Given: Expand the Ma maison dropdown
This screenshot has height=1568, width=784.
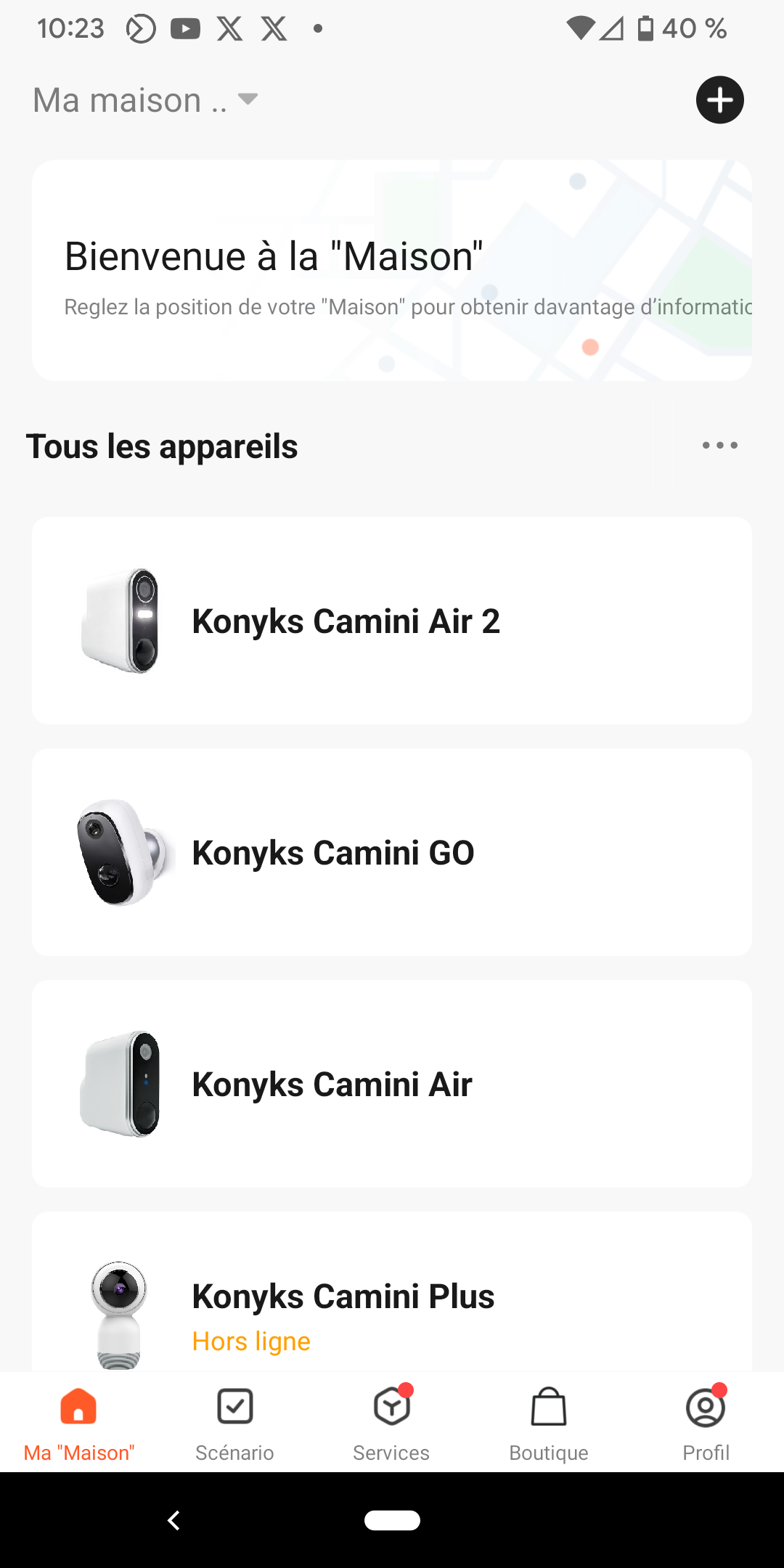Looking at the screenshot, I should (x=146, y=100).
